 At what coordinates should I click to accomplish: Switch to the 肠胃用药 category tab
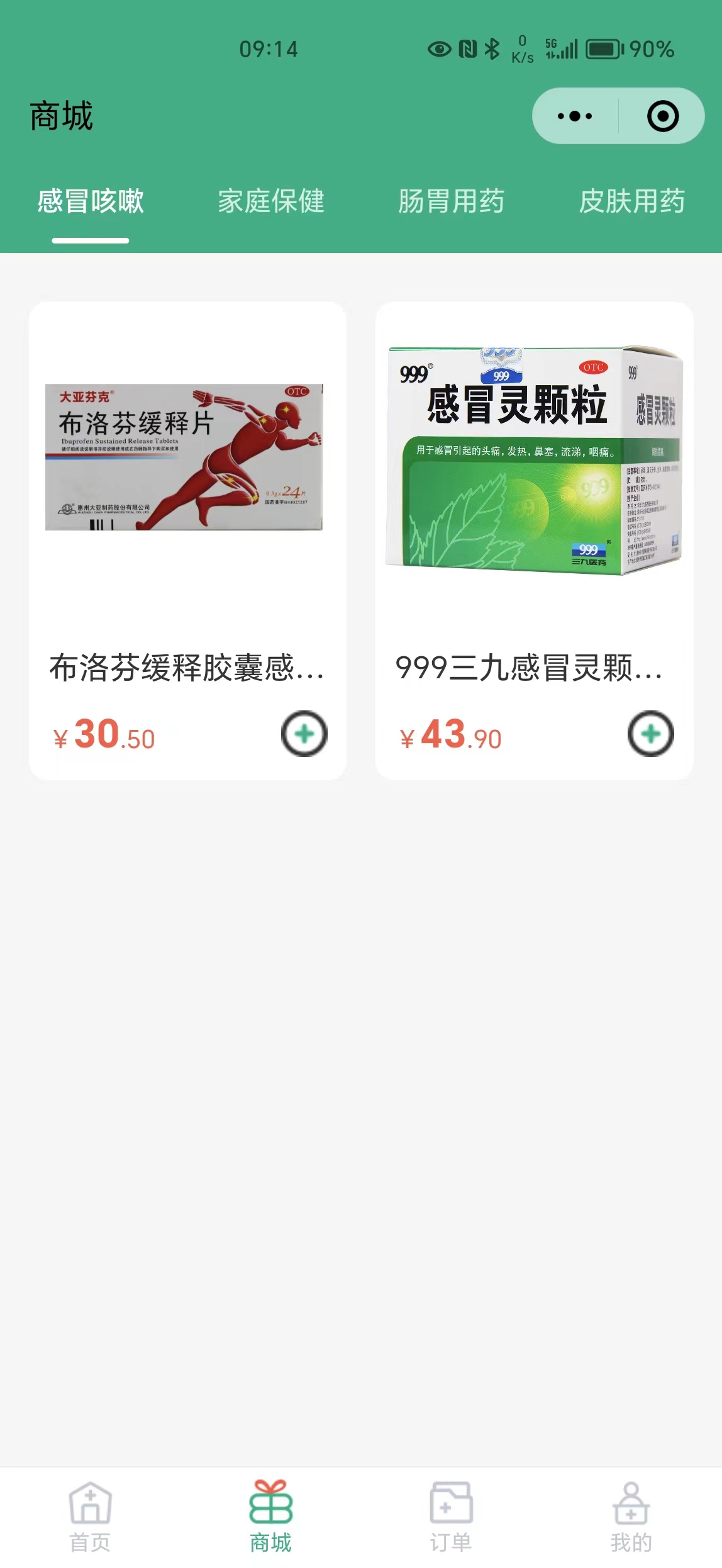(451, 202)
